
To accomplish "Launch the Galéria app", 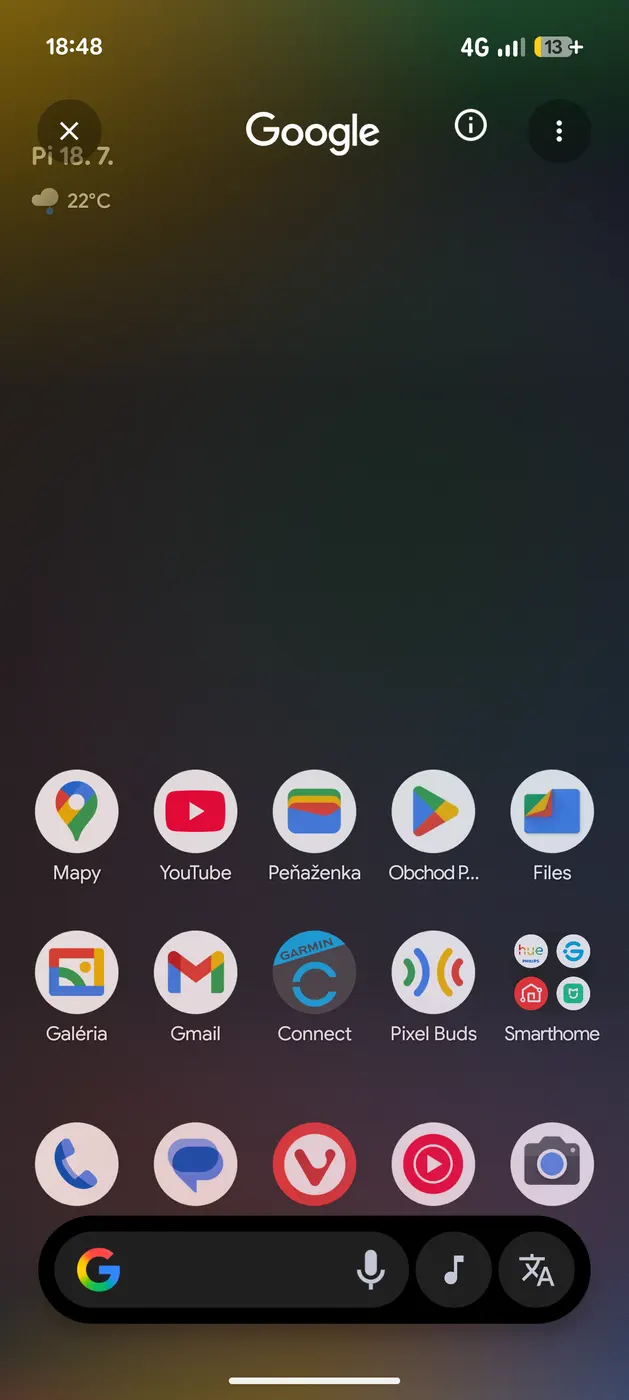I will [77, 972].
